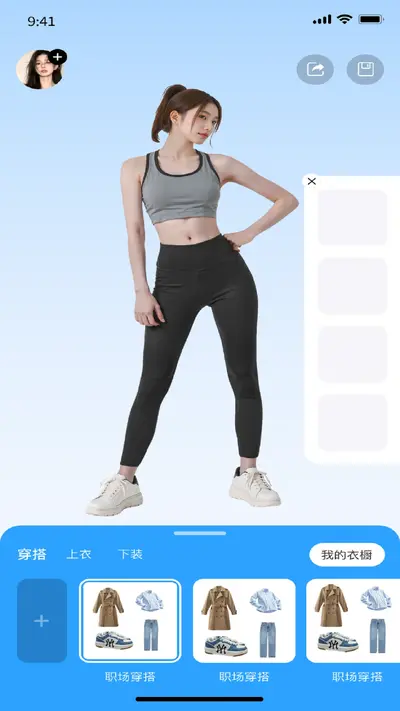Screen dimensions: 400x711
Task: Share the current outfit look
Action: [x=315, y=69]
